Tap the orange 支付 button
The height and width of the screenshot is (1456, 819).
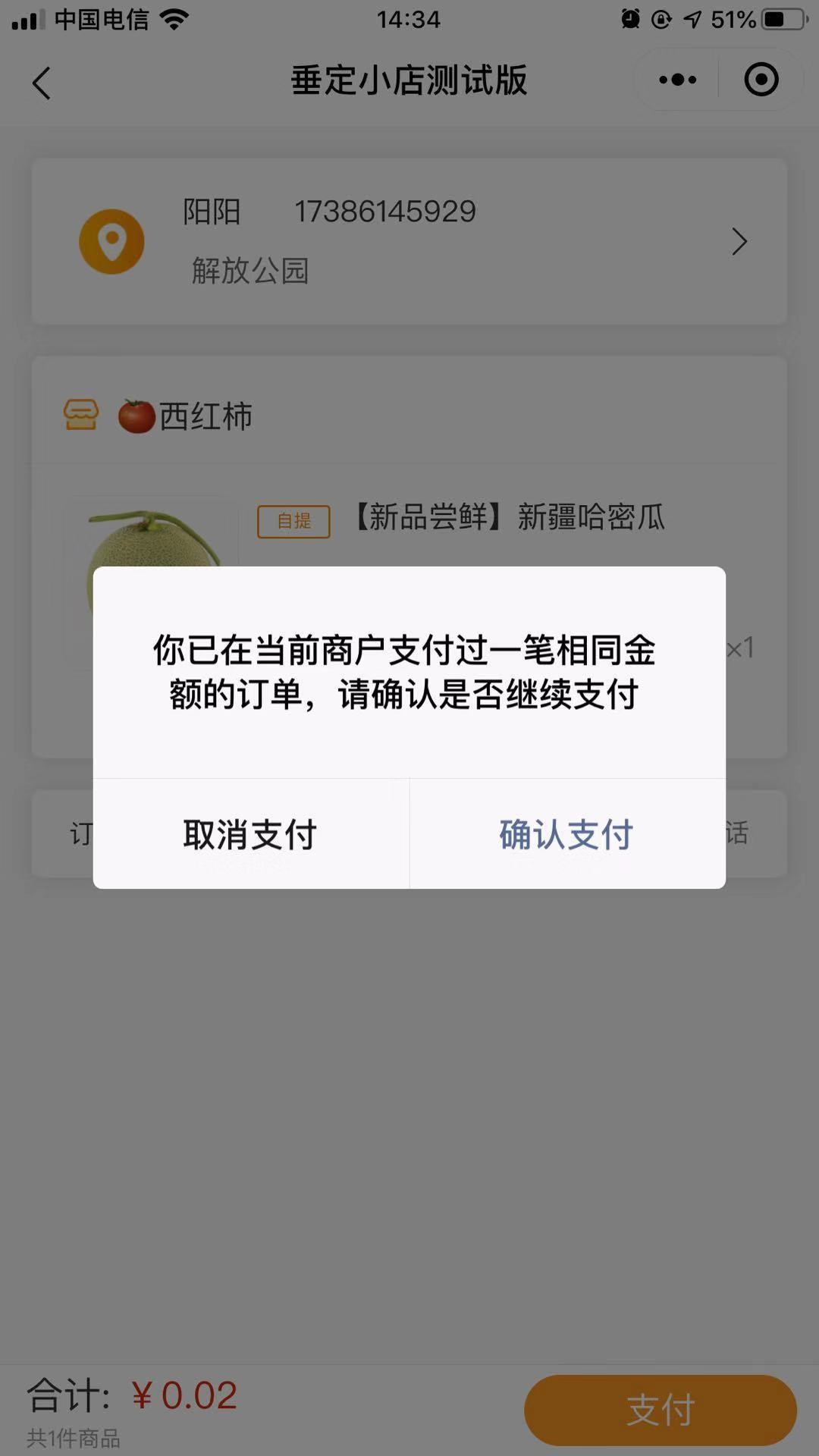click(x=660, y=1410)
